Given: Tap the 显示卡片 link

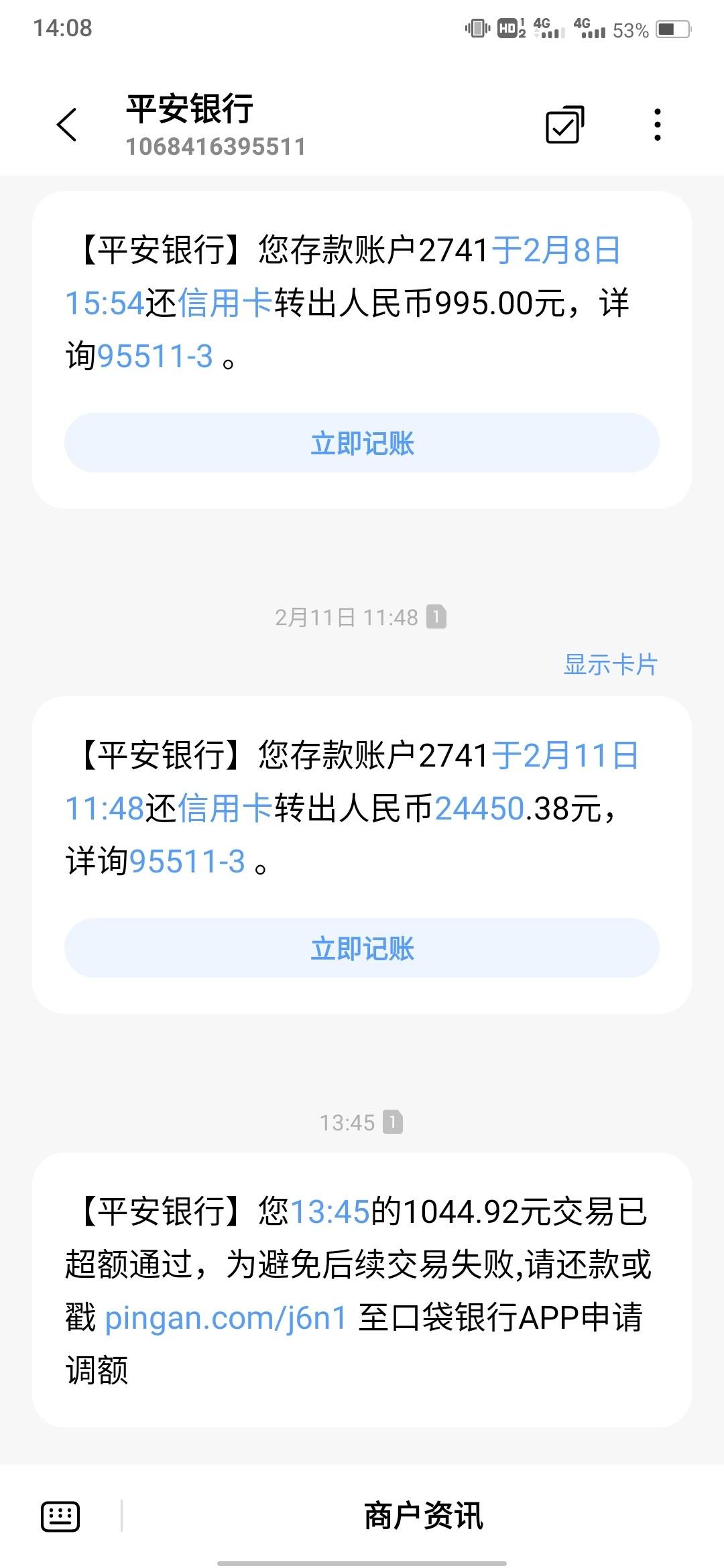Looking at the screenshot, I should [610, 665].
